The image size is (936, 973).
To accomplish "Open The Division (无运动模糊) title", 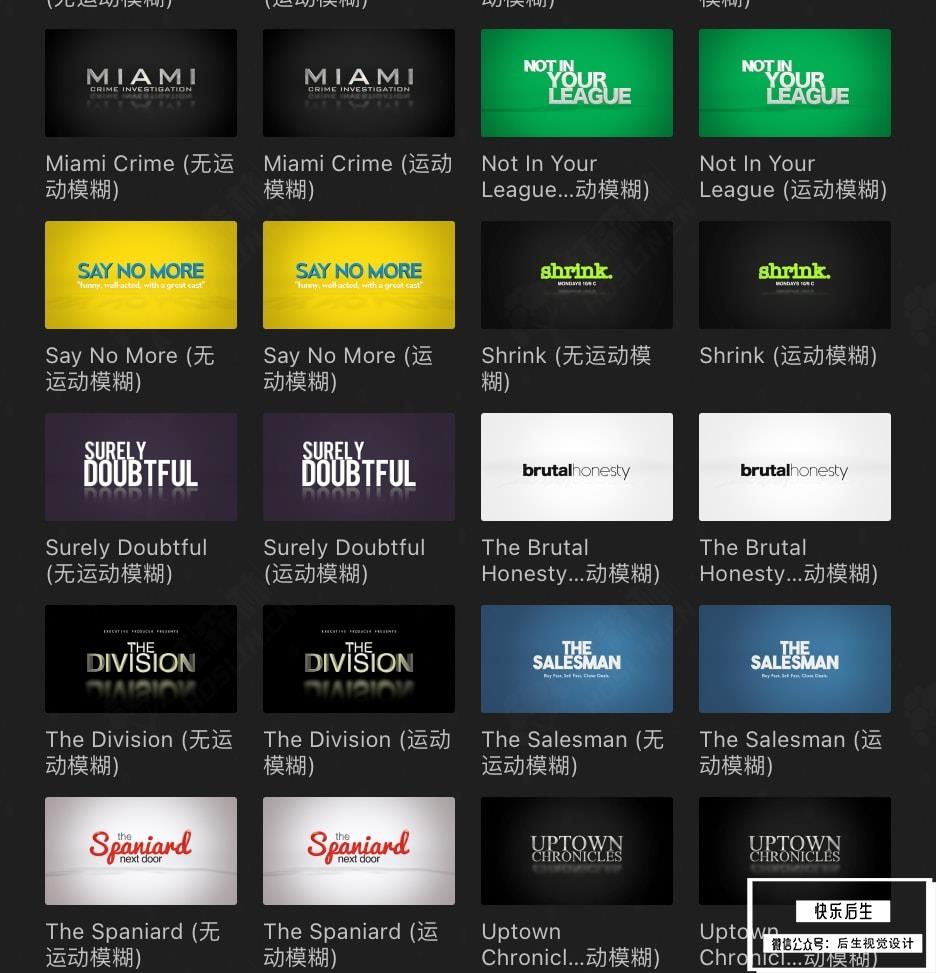I will [141, 659].
